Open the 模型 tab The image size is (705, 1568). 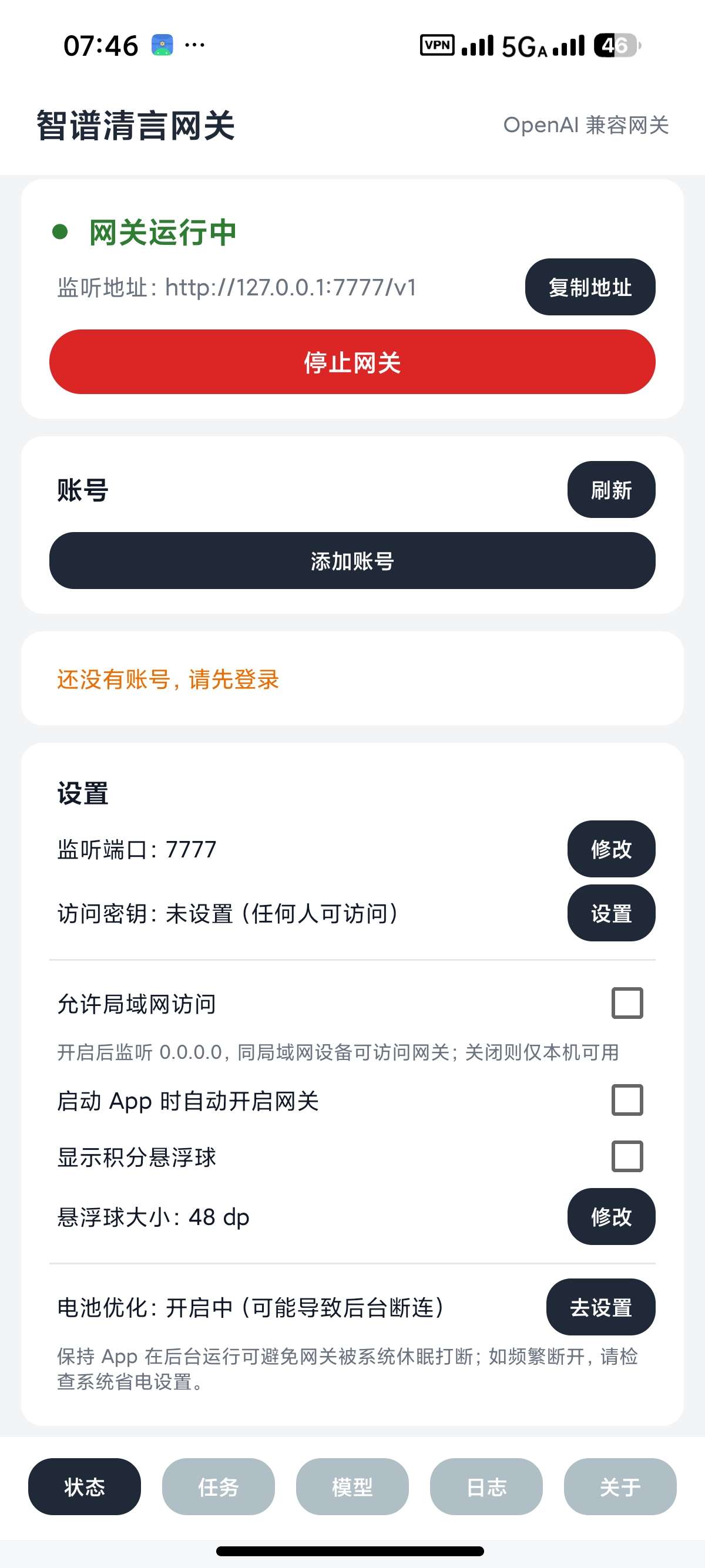[352, 1486]
